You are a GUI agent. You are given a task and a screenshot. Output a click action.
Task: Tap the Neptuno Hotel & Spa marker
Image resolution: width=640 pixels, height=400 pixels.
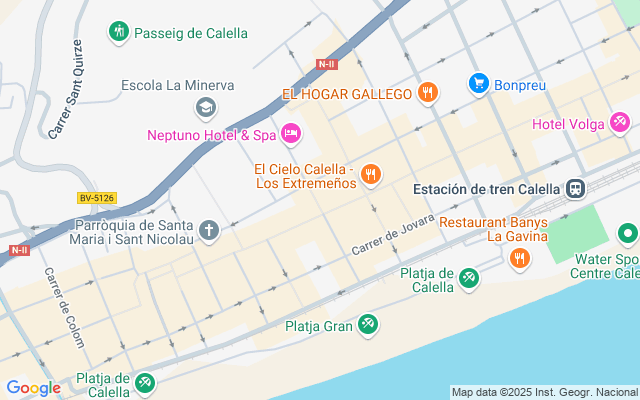tap(291, 133)
